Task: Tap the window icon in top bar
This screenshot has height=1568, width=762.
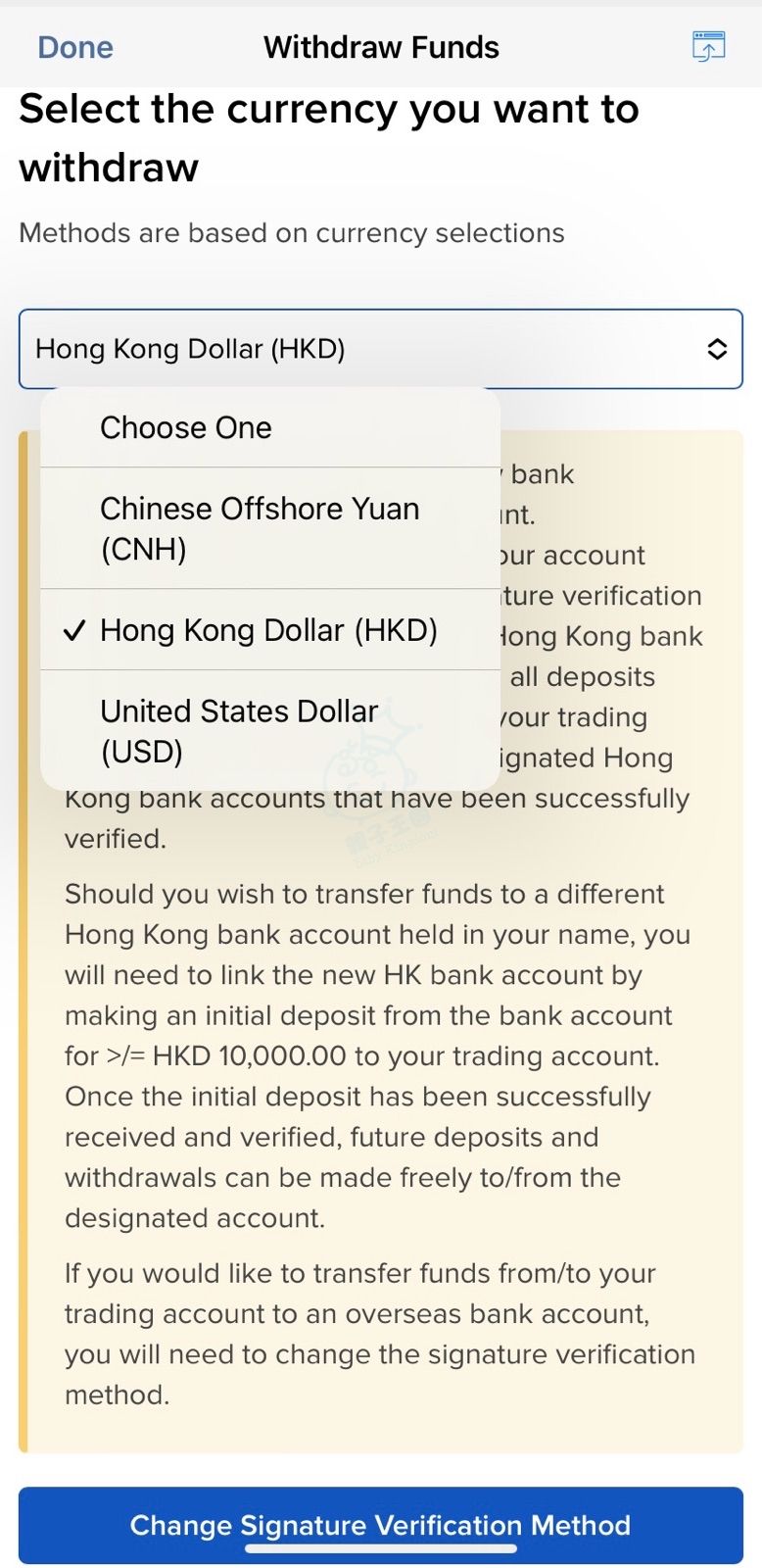Action: (x=708, y=46)
